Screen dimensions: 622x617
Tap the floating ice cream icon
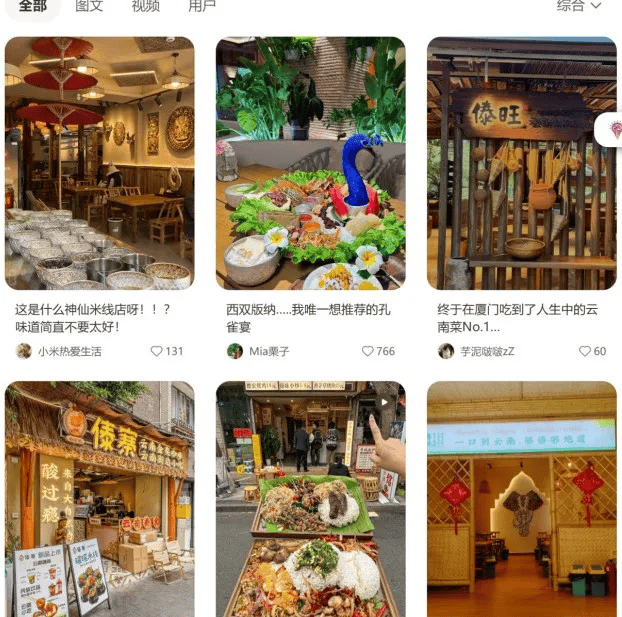pos(612,130)
